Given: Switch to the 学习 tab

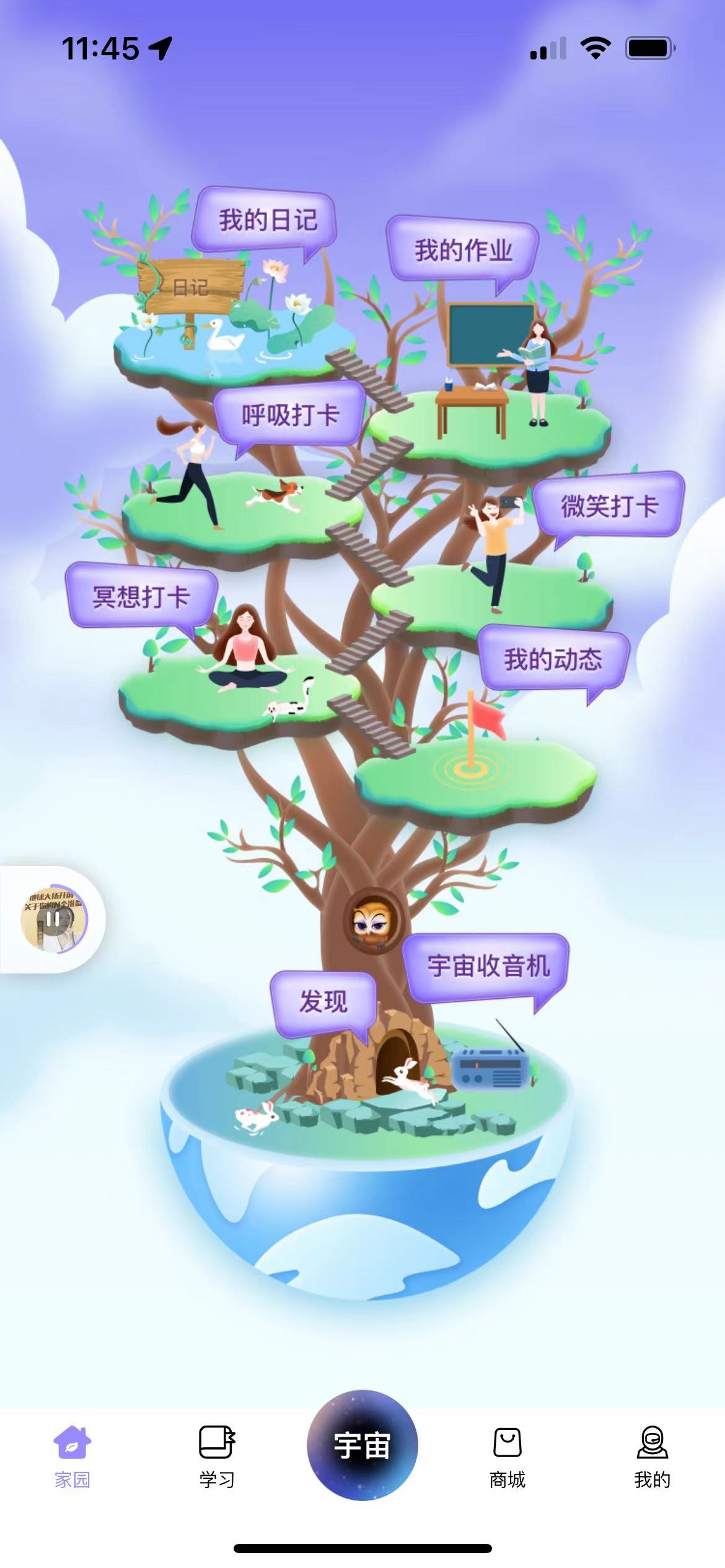Looking at the screenshot, I should point(217,1455).
